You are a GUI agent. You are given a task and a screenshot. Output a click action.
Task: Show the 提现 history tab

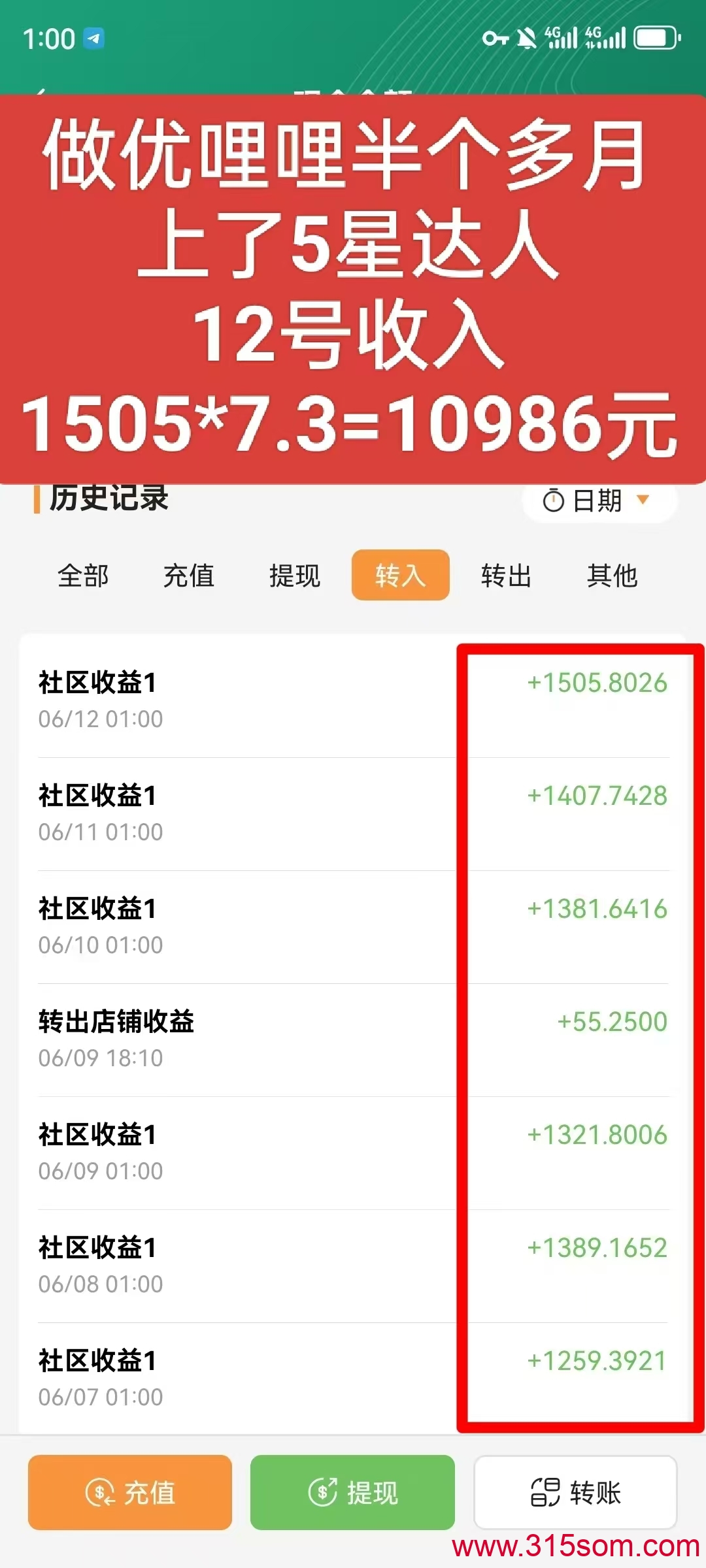pyautogui.click(x=295, y=576)
